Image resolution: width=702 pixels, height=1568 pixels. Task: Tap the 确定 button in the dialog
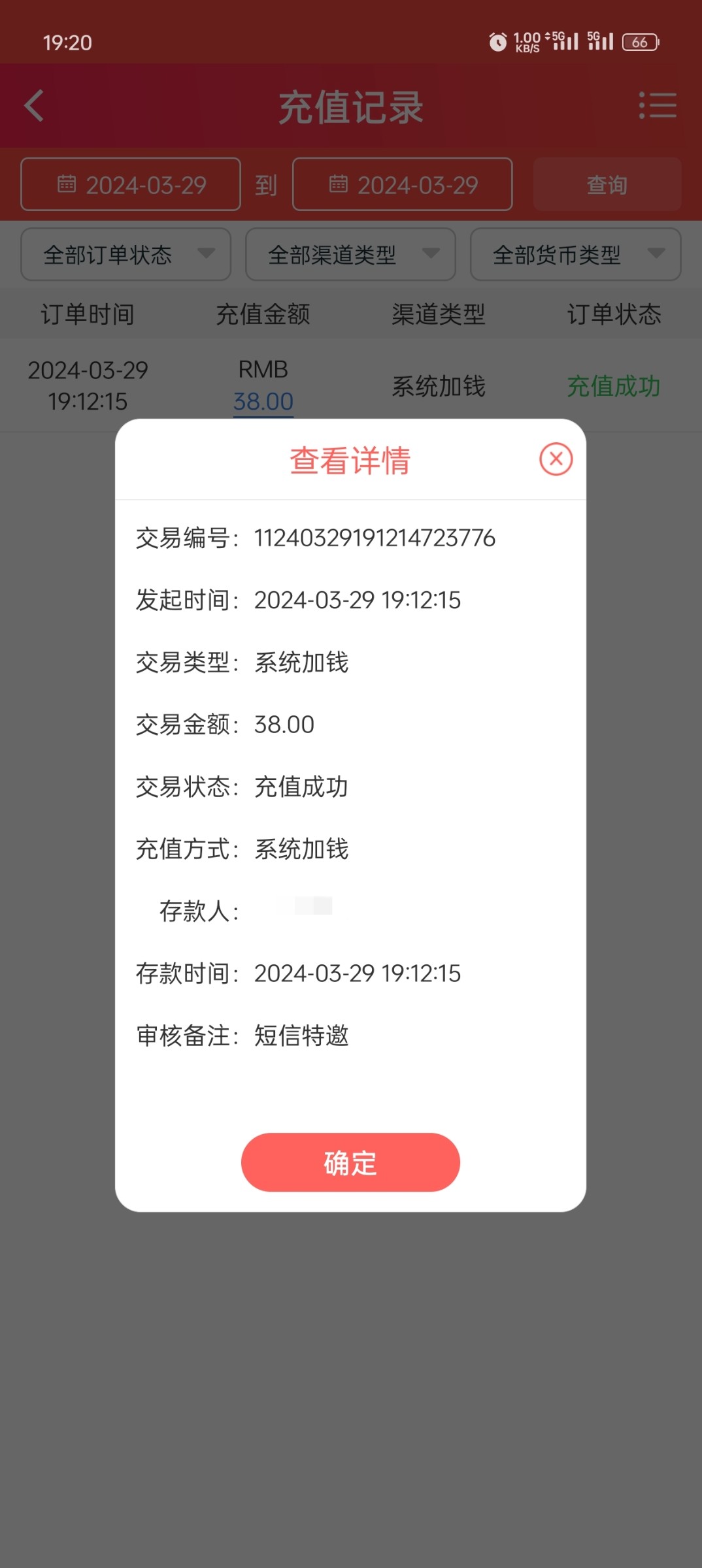click(350, 1162)
